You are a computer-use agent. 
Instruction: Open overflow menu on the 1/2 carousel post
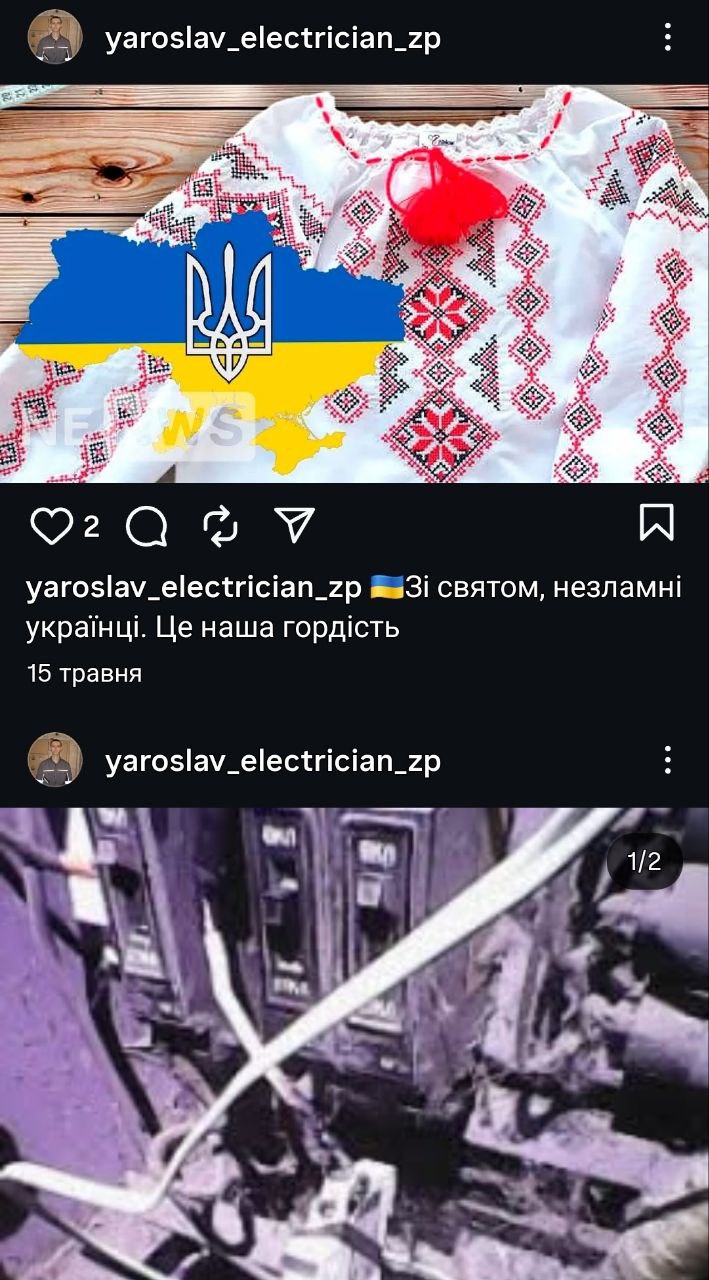(x=668, y=760)
